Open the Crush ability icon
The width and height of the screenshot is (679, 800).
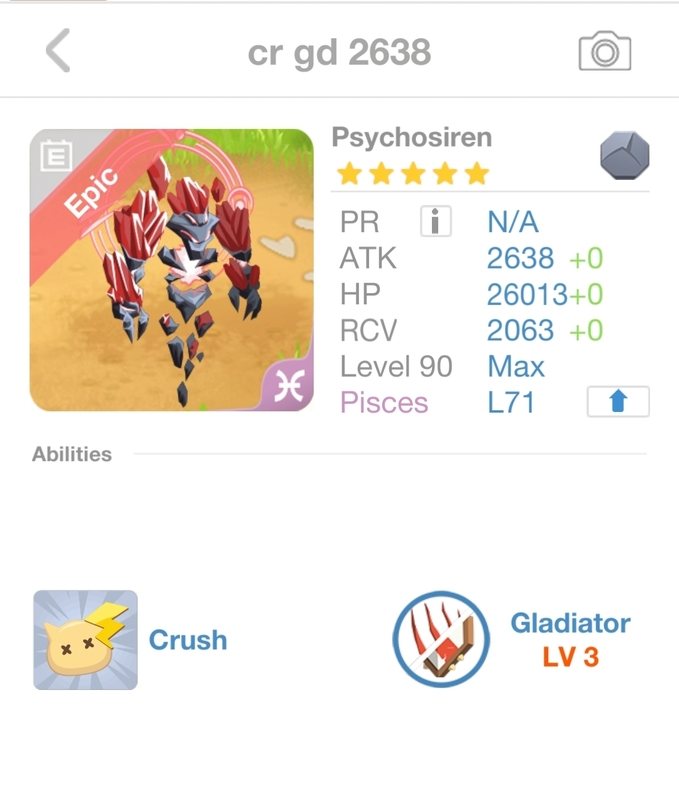pyautogui.click(x=85, y=640)
